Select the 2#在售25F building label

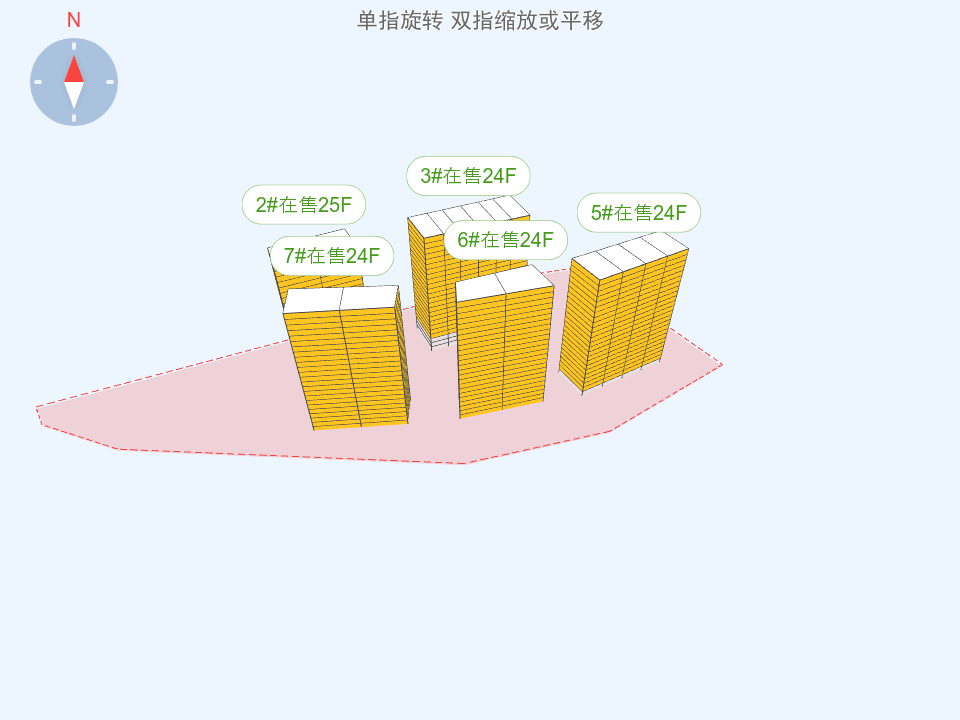304,205
